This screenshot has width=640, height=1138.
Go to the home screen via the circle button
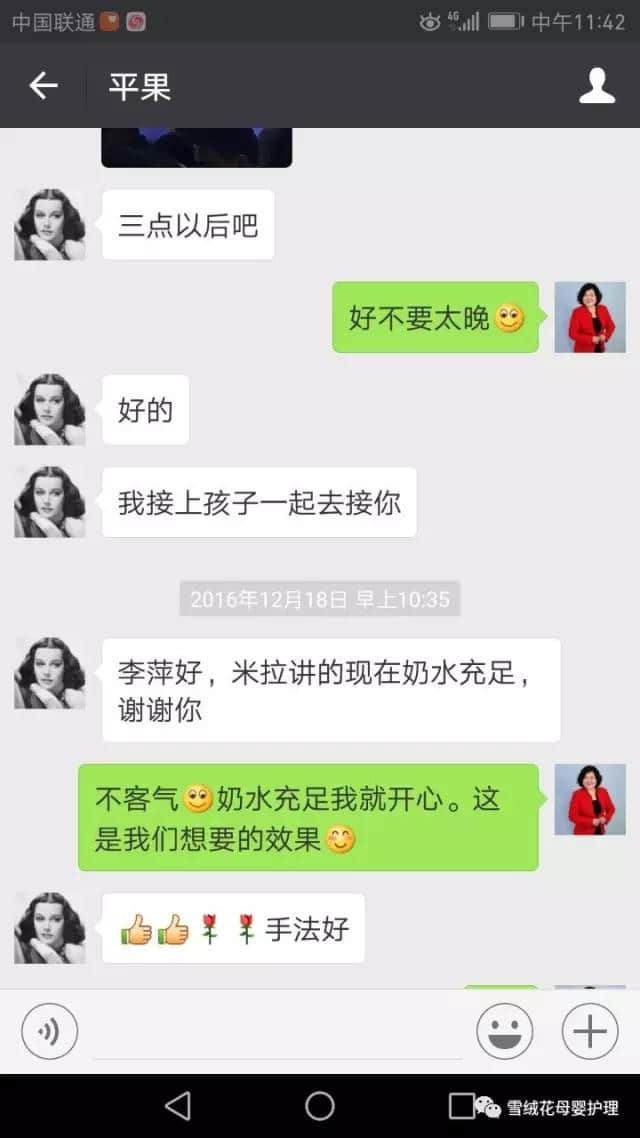[x=320, y=1105]
